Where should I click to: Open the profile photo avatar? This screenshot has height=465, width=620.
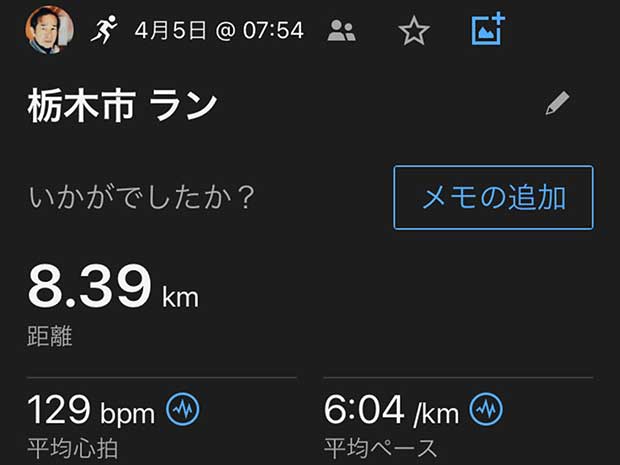point(48,30)
